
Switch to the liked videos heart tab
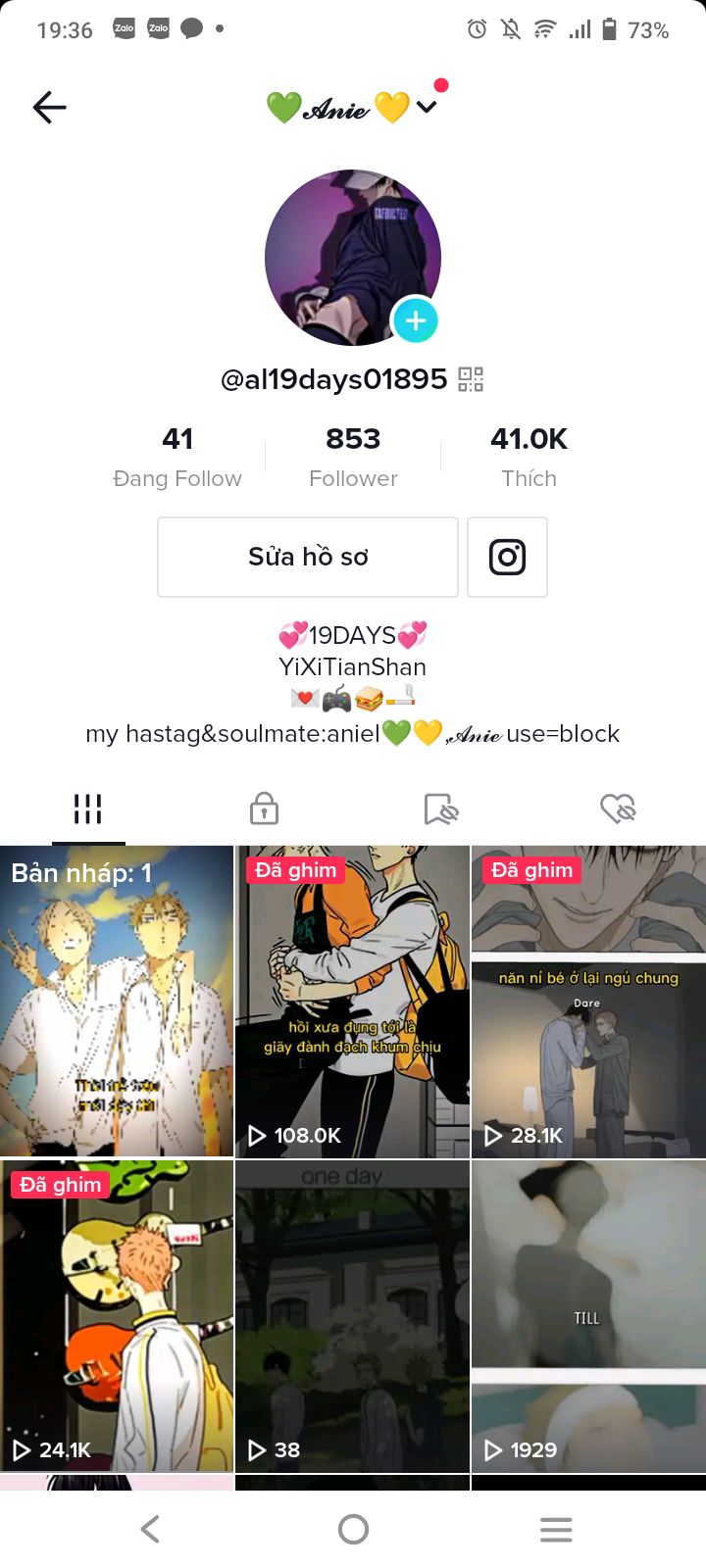(618, 809)
